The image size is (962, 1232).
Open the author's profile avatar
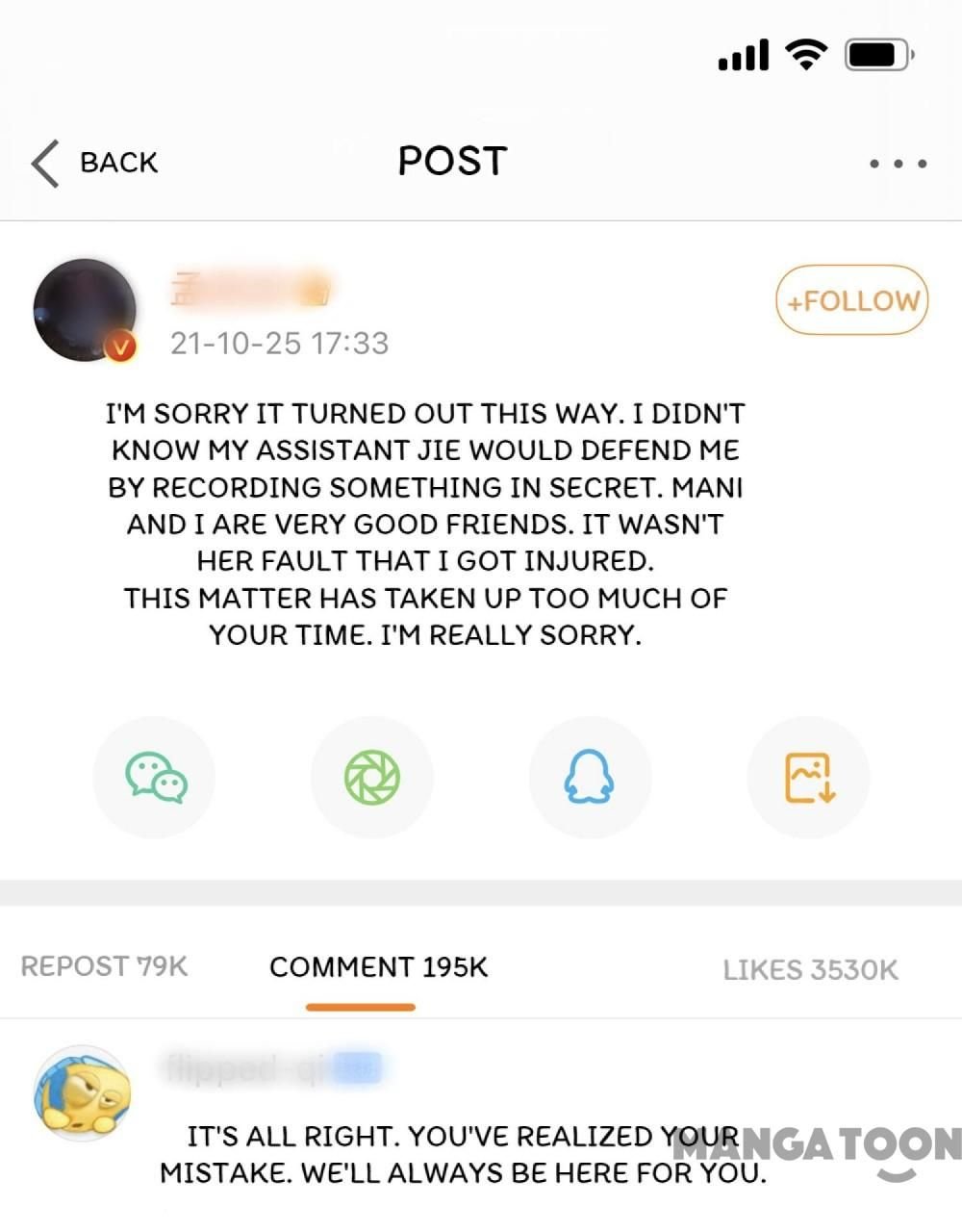pyautogui.click(x=85, y=310)
